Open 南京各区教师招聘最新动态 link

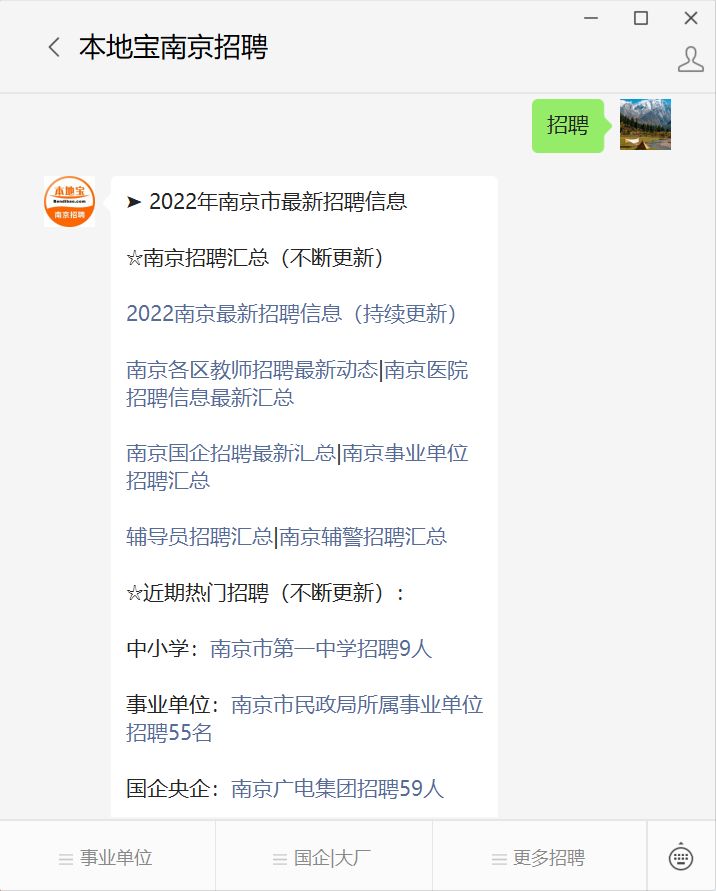point(252,371)
